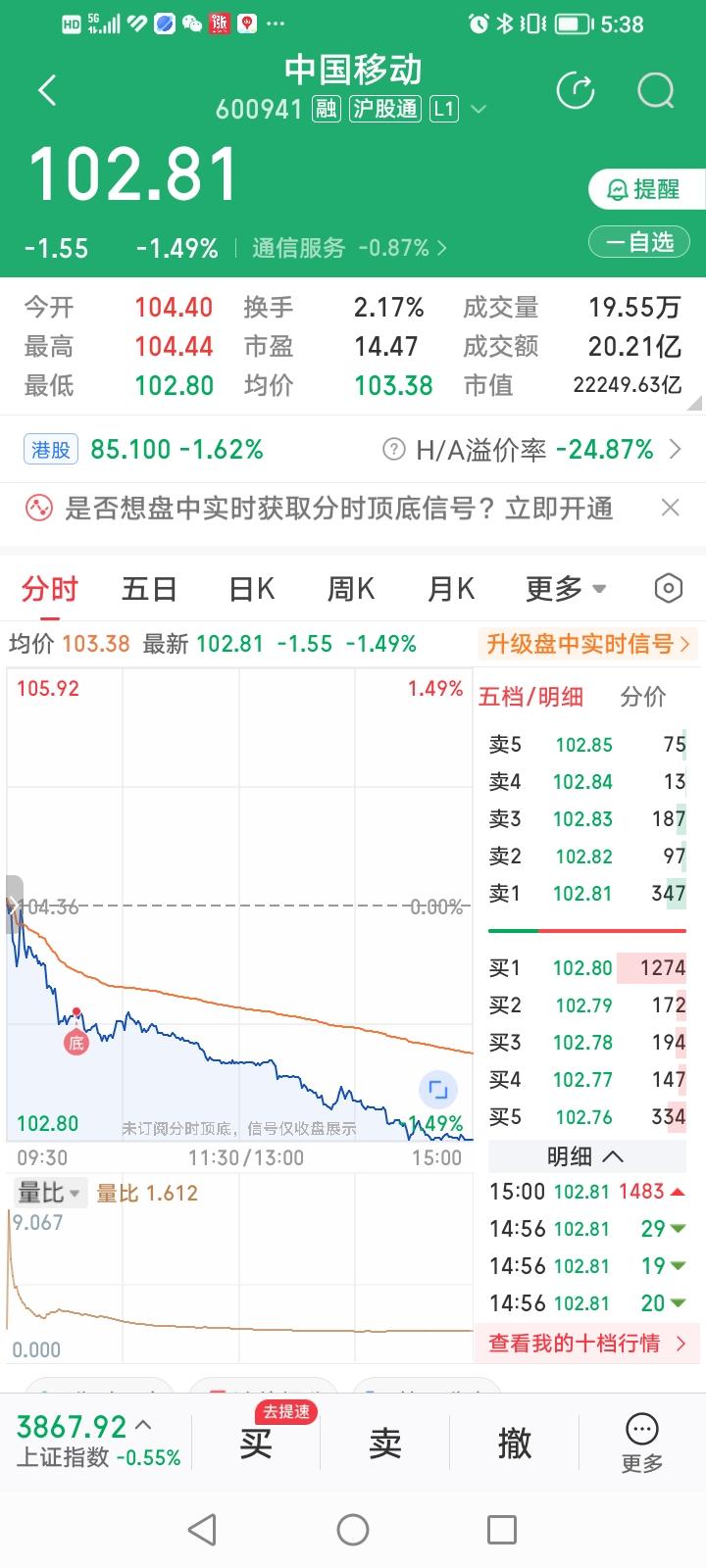Image resolution: width=706 pixels, height=1568 pixels.
Task: Toggle 一自选 to remove stock from watchlist
Action: 638,241
